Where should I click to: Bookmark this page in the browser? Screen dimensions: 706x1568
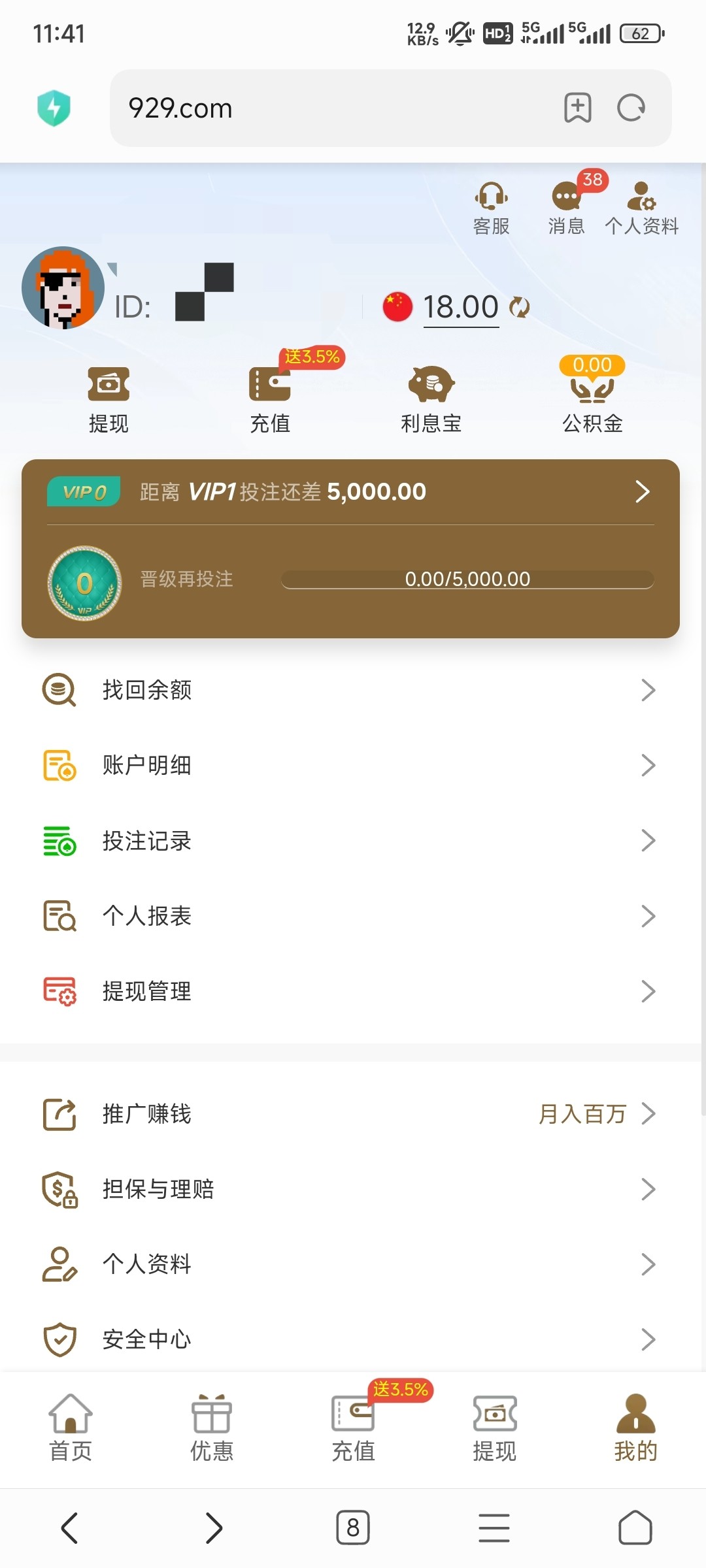pos(578,108)
